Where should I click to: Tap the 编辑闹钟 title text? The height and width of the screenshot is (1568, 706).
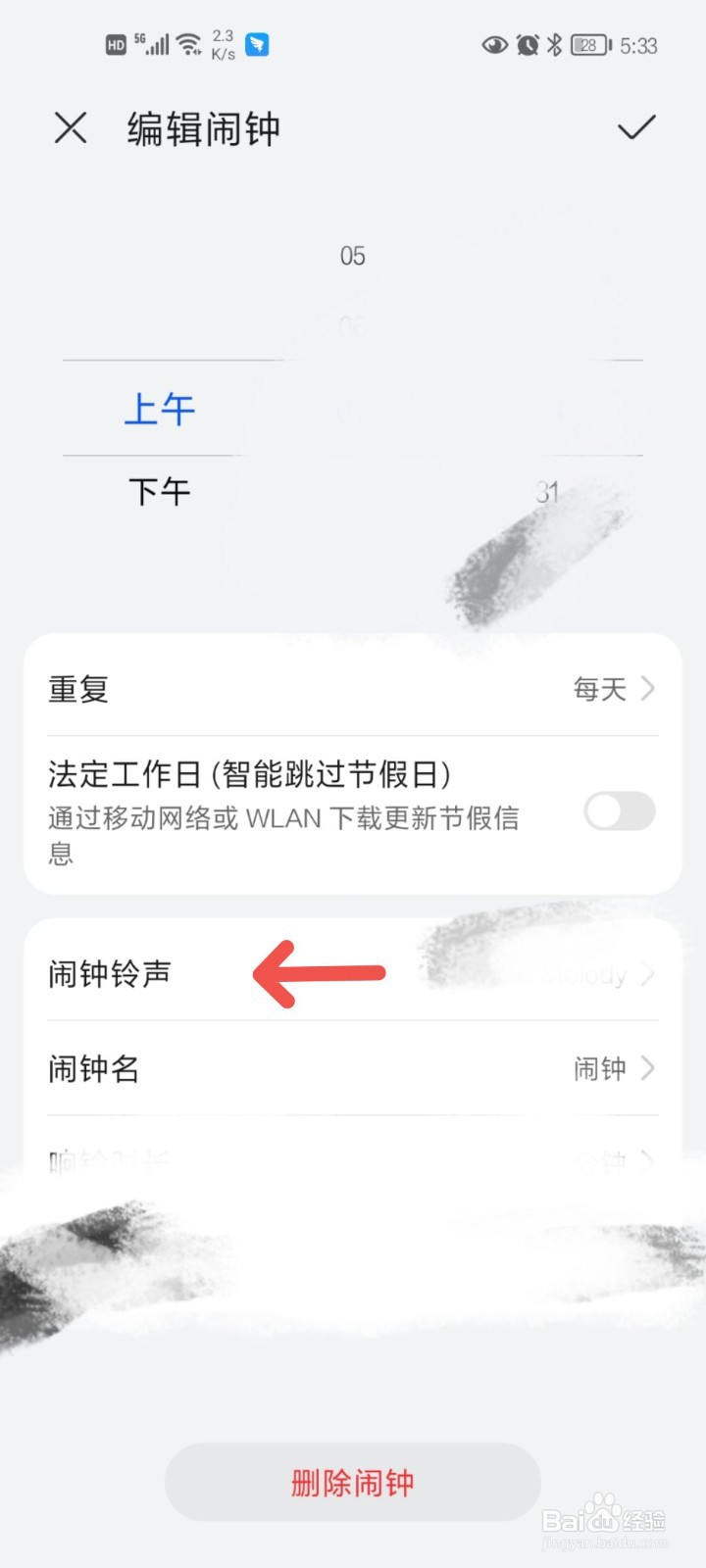pyautogui.click(x=201, y=128)
